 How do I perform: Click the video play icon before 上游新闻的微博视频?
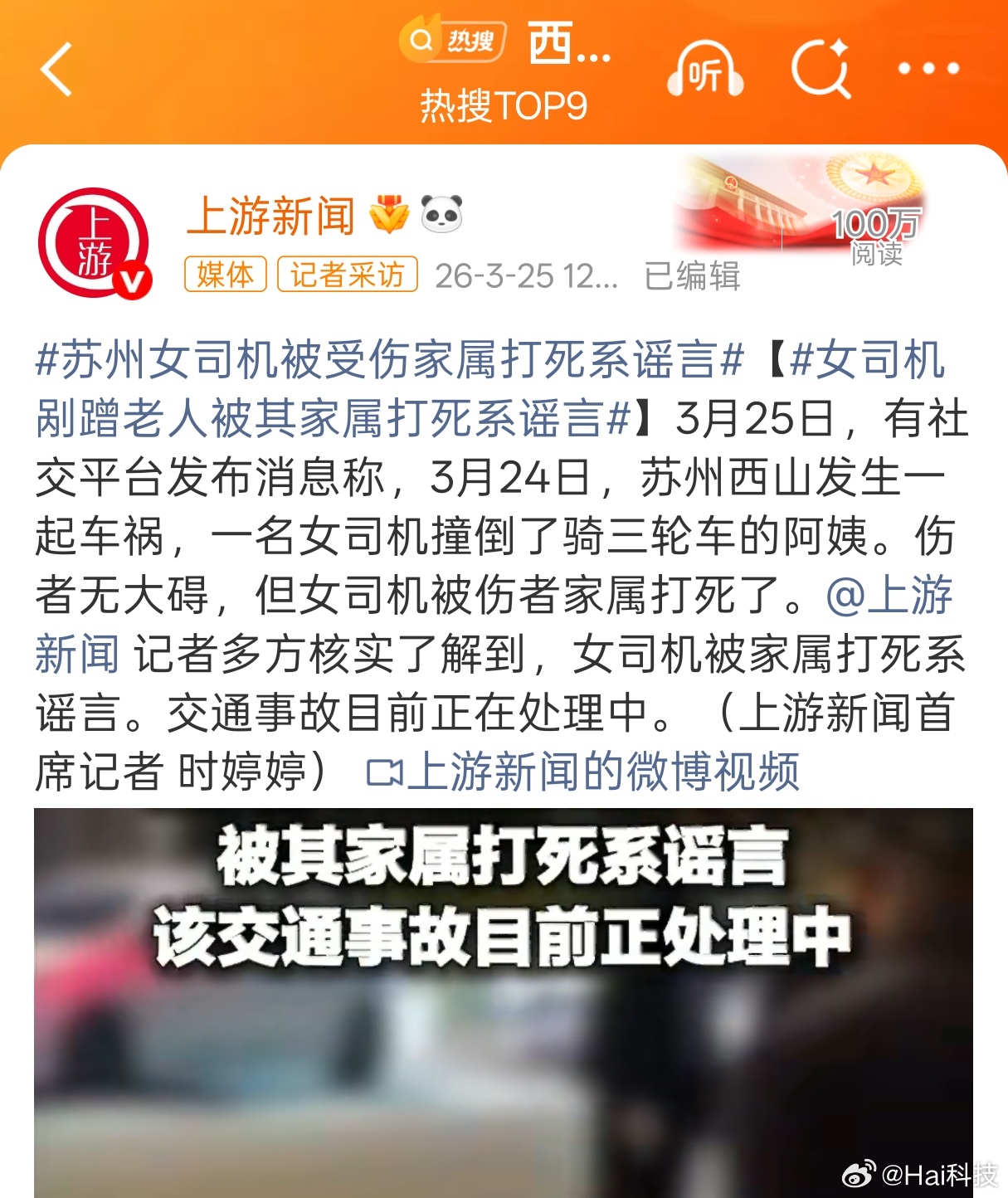tap(387, 772)
